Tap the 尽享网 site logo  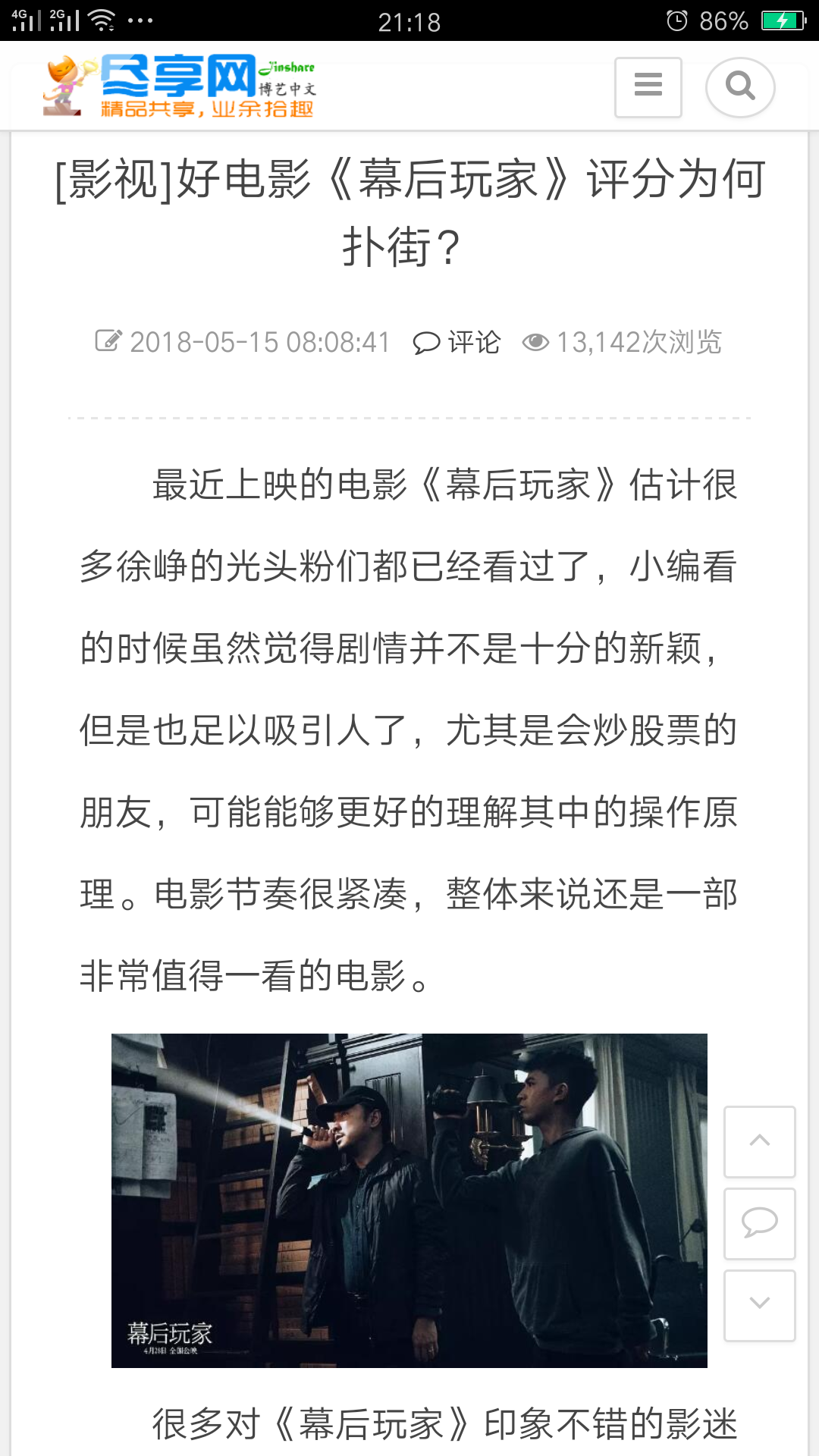[x=179, y=86]
